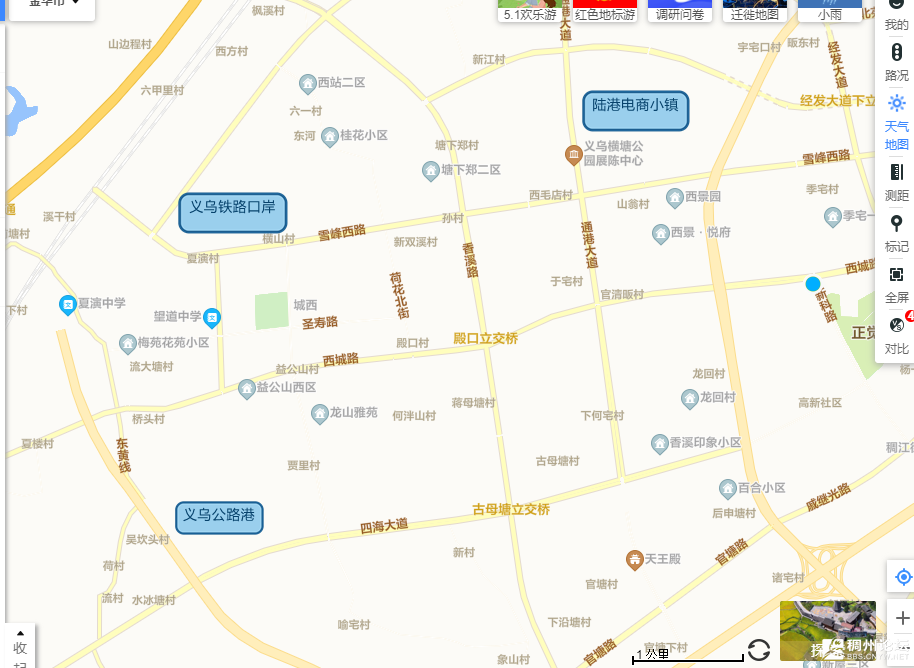Select the 测距 distance measuring tool

(x=896, y=181)
